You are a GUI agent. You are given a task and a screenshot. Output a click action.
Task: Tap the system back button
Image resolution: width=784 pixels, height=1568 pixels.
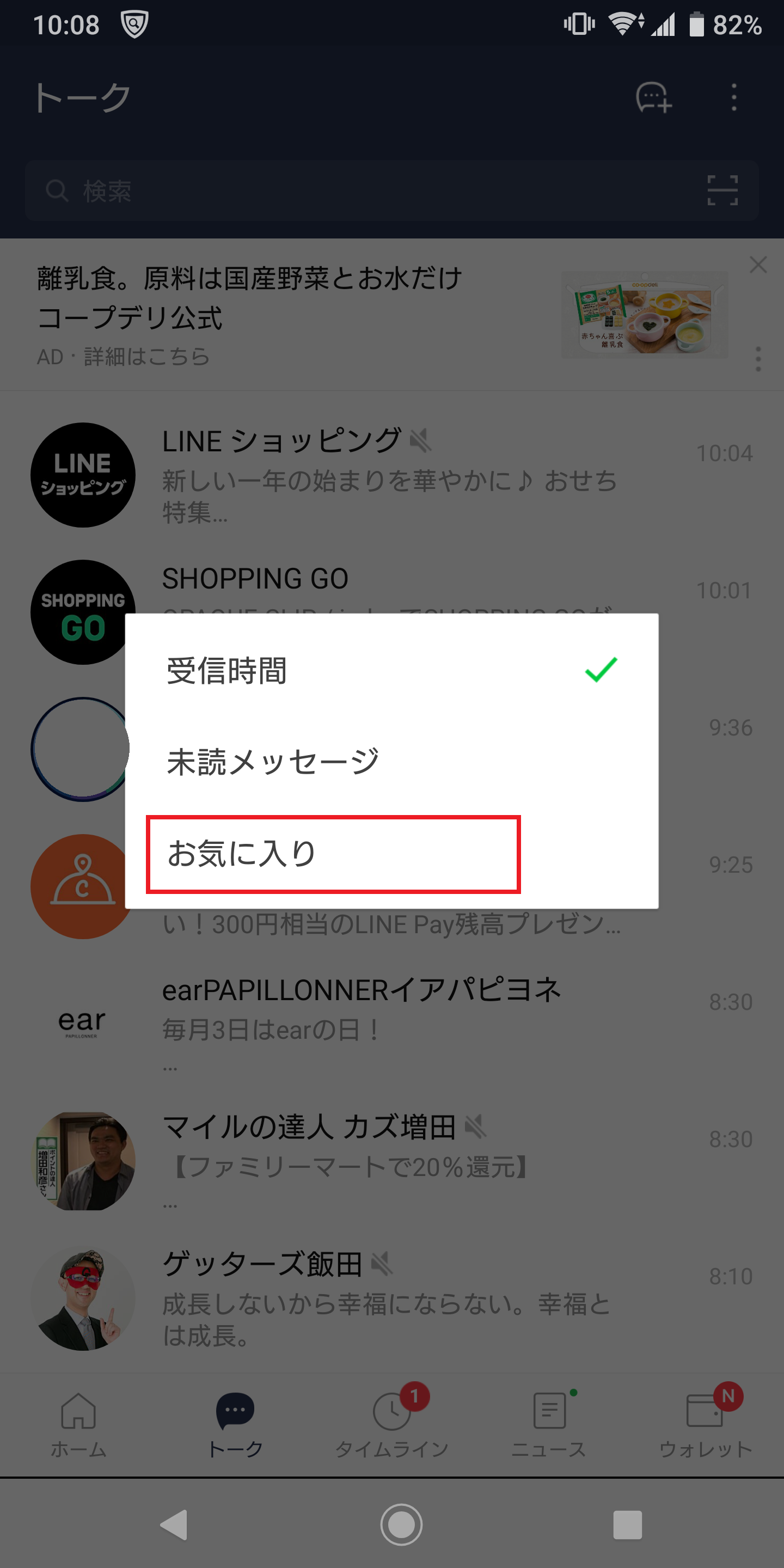(175, 1525)
